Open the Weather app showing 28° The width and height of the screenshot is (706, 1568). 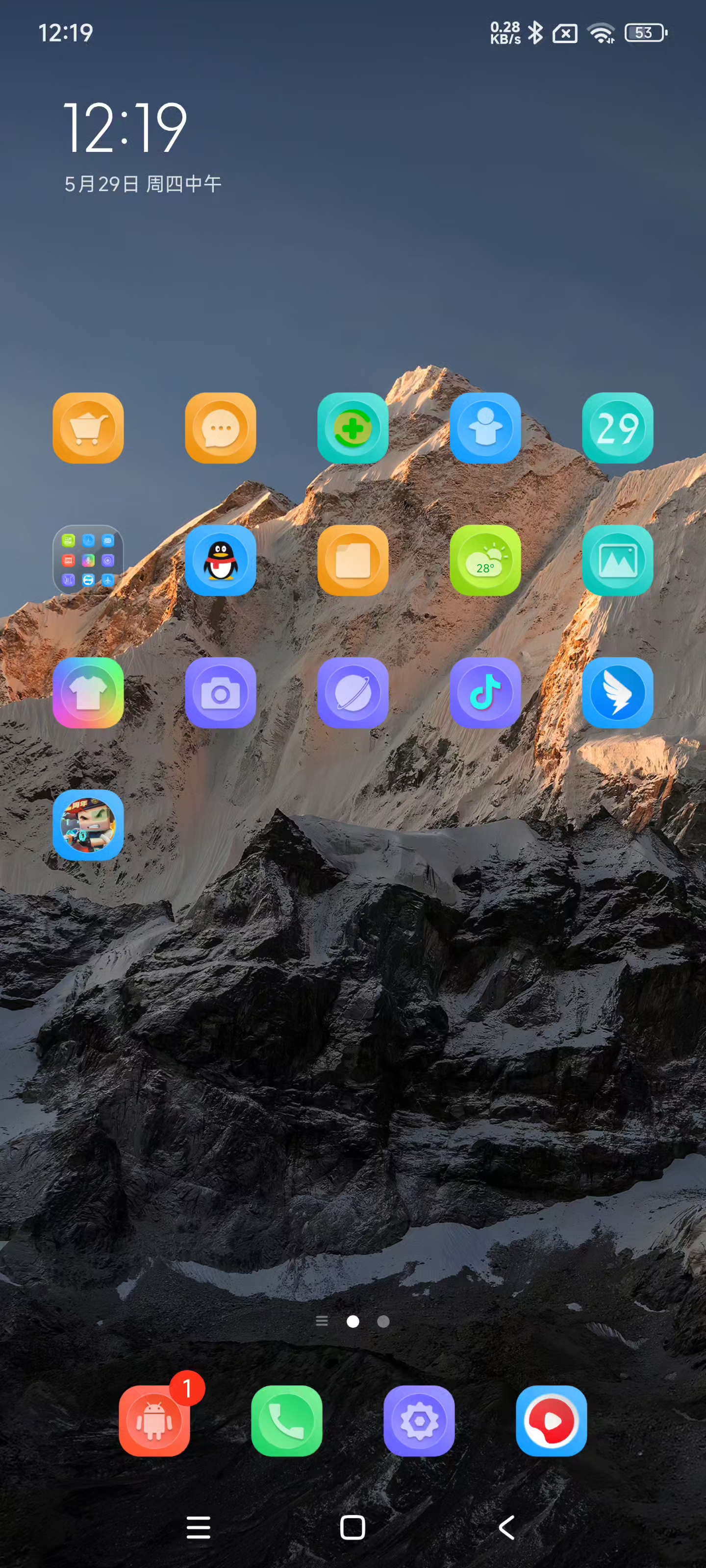tap(485, 560)
